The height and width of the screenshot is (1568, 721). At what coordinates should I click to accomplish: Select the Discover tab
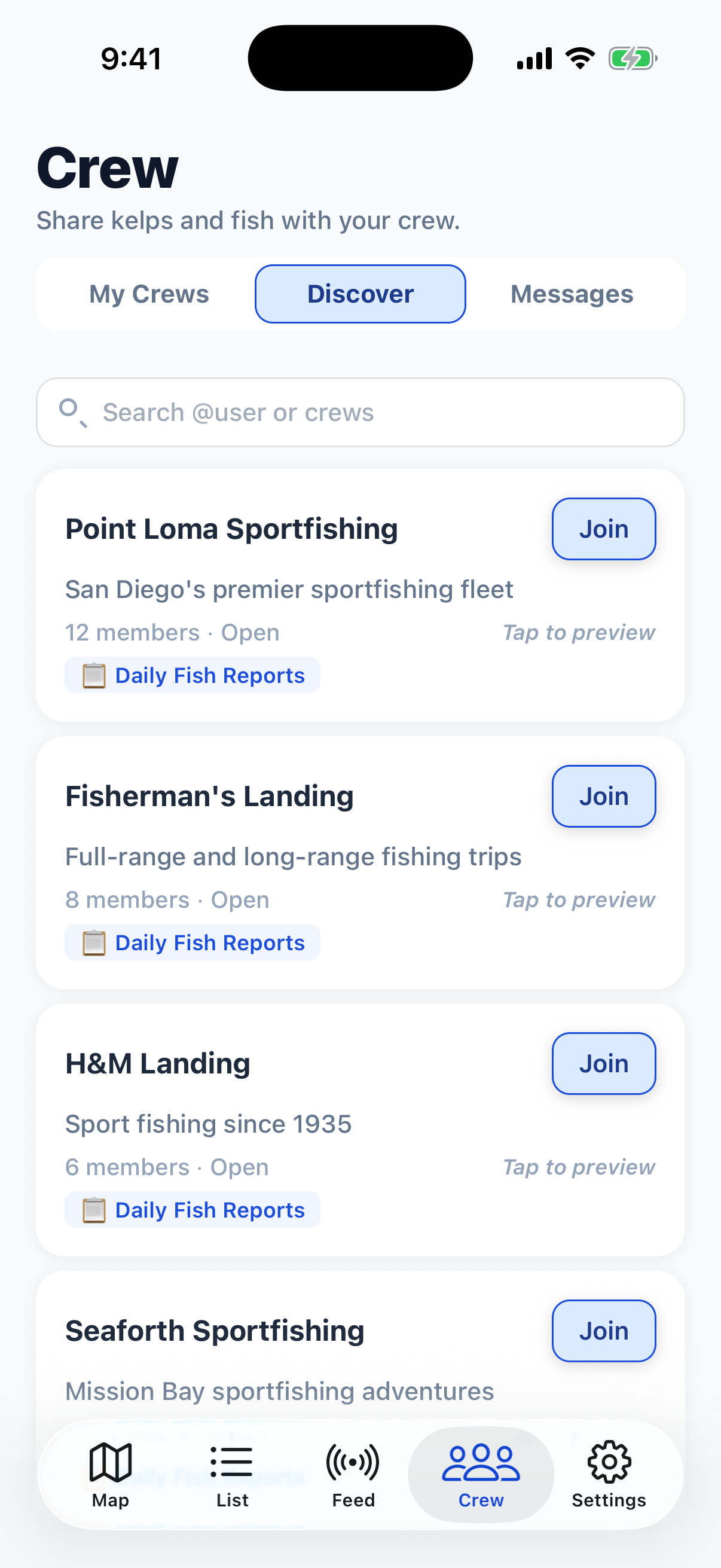tap(360, 294)
